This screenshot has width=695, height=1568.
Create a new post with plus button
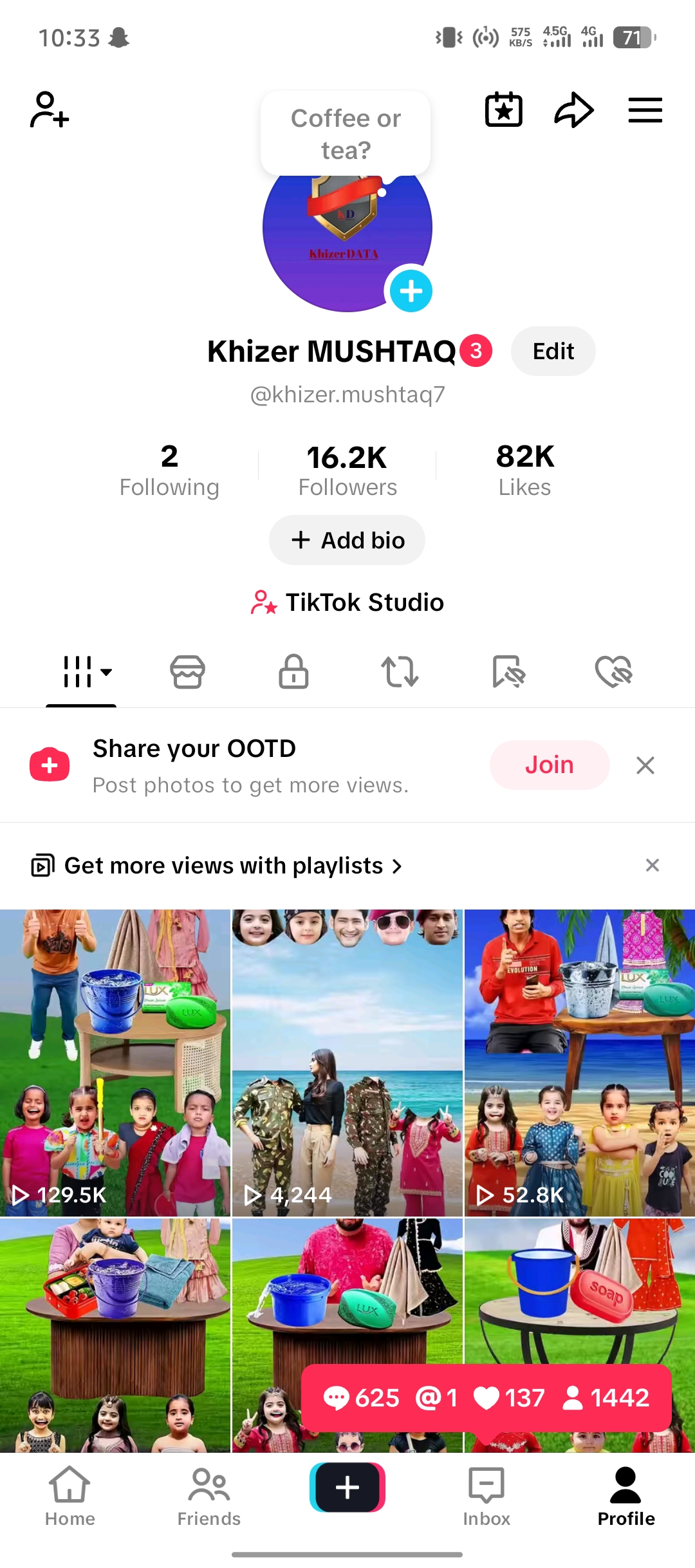pyautogui.click(x=347, y=1488)
